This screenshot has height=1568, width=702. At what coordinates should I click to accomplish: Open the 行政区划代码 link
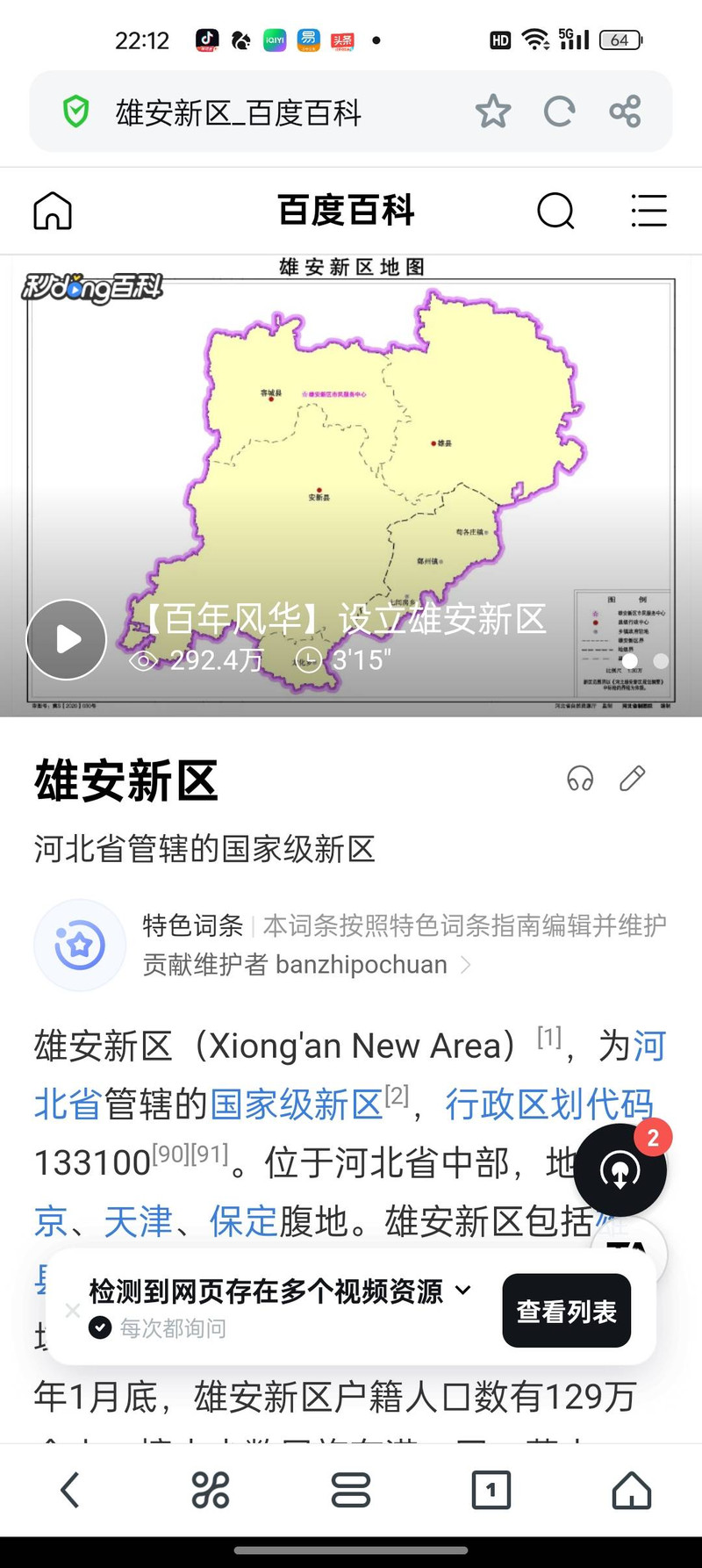549,1104
